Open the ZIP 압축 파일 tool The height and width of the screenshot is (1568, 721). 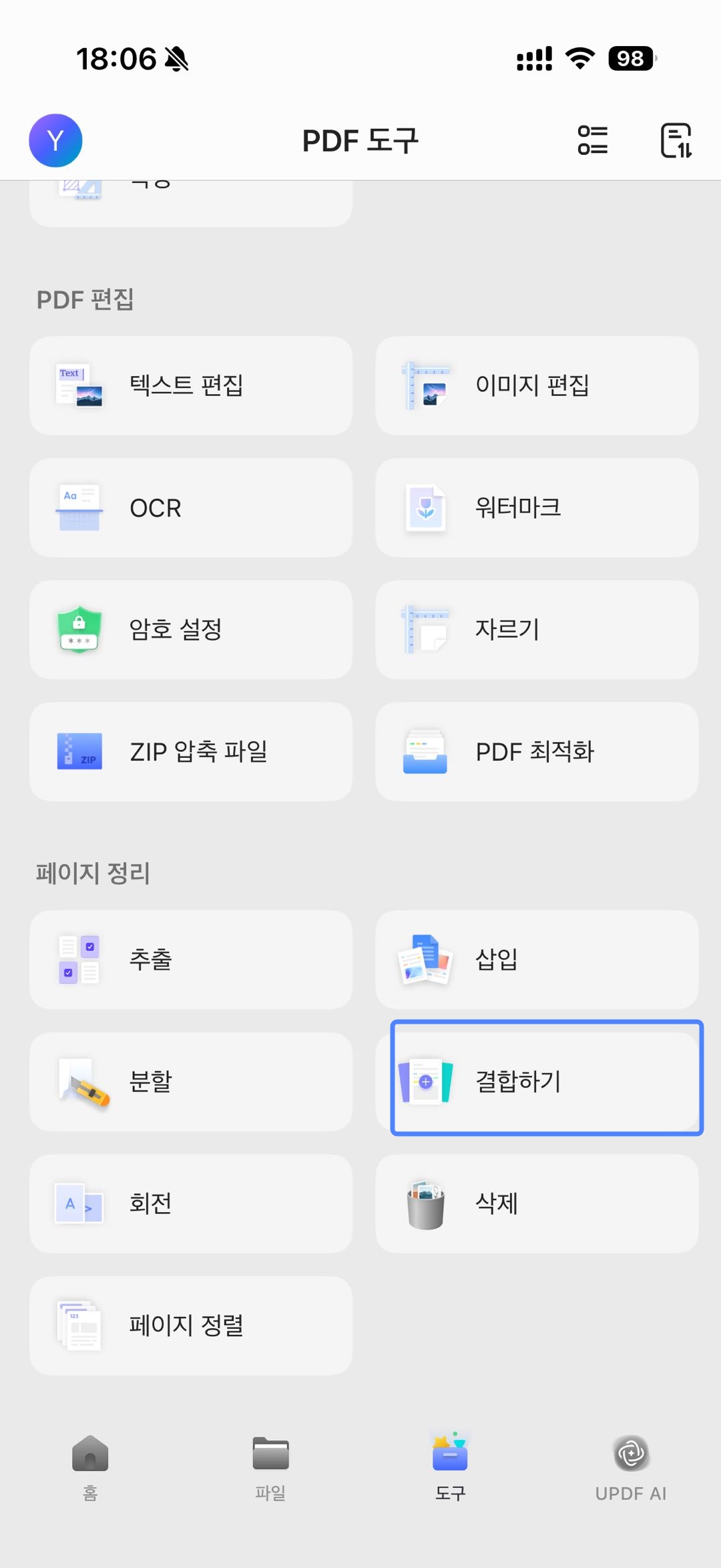tap(189, 751)
